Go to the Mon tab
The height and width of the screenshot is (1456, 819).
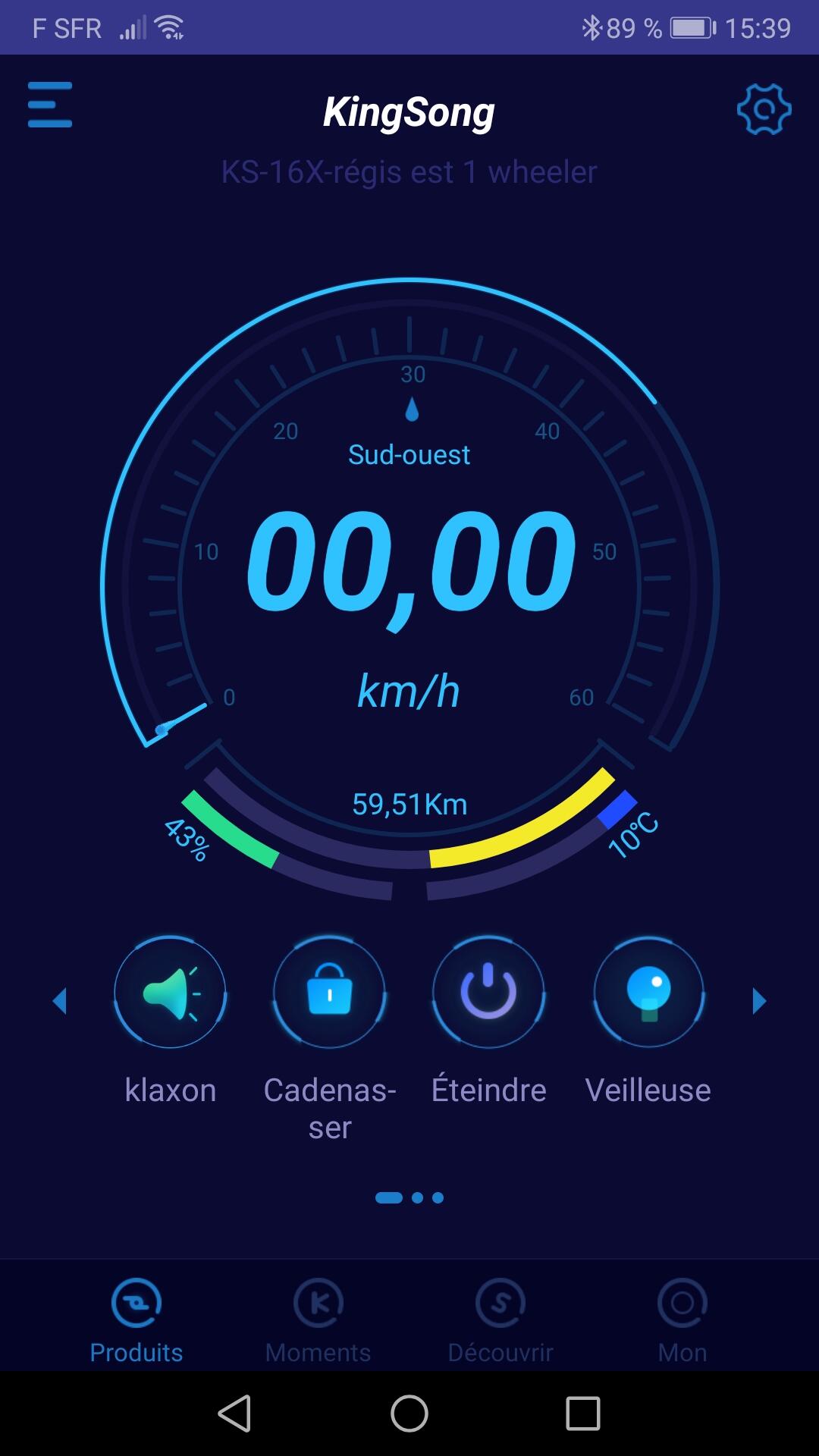682,1320
